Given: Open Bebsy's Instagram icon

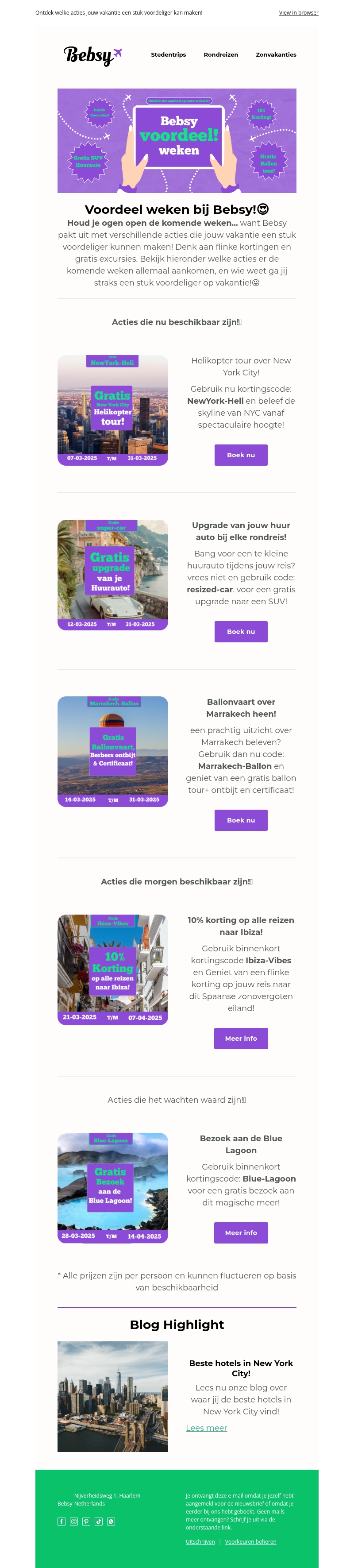Looking at the screenshot, I should (x=73, y=1521).
